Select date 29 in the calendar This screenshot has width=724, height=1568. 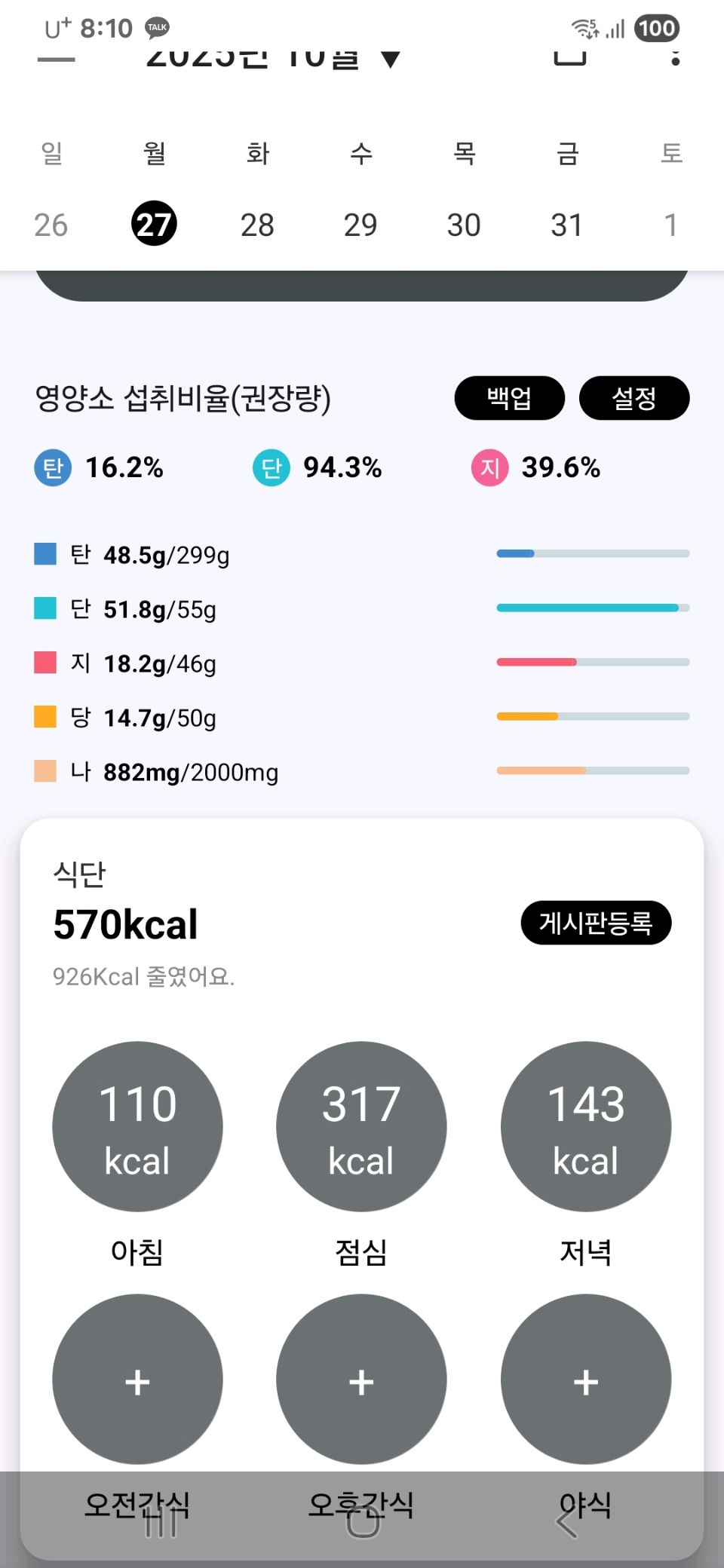click(360, 225)
